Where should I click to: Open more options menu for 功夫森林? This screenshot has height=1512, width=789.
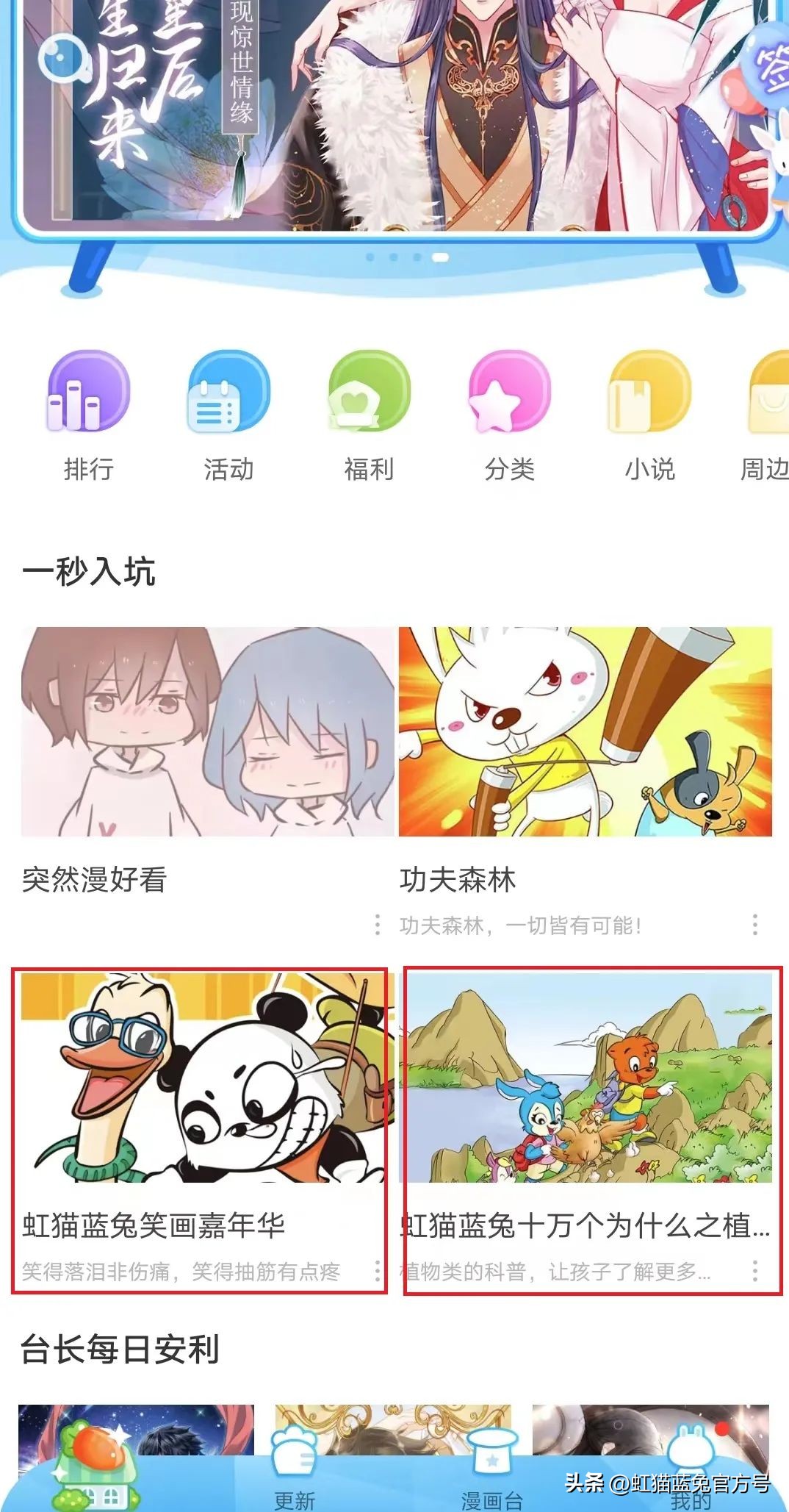click(x=757, y=925)
